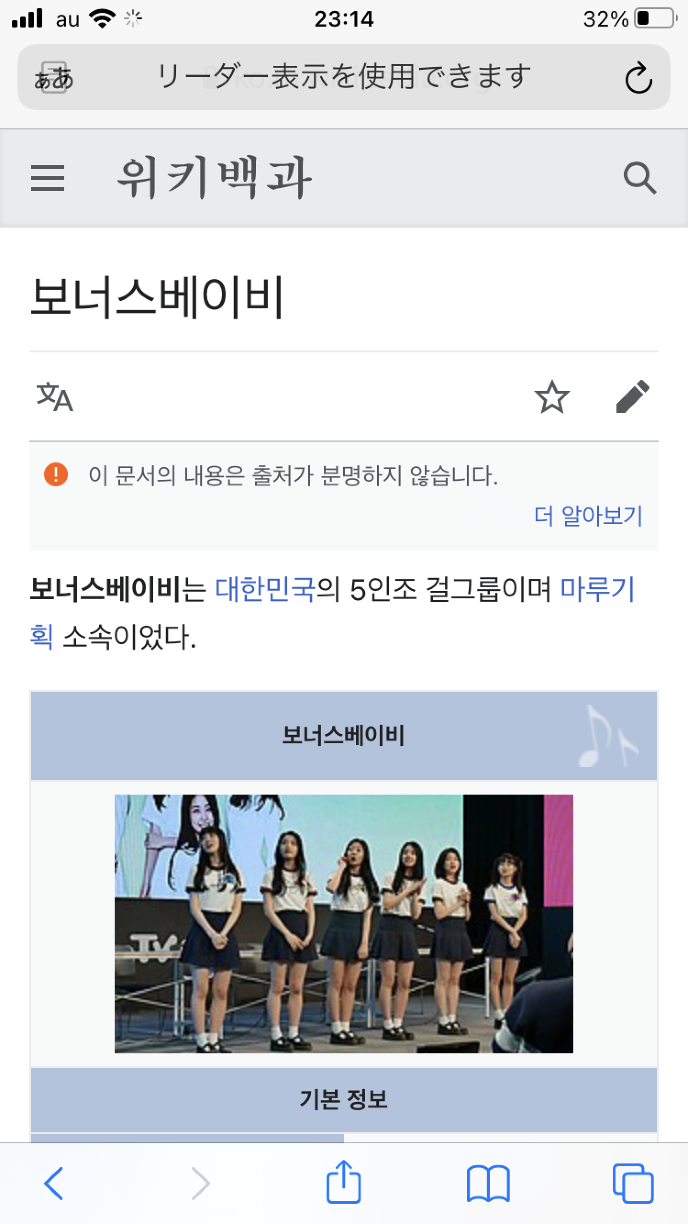Open the 위키백과 home logo
Image resolution: width=688 pixels, height=1224 pixels.
tap(214, 179)
